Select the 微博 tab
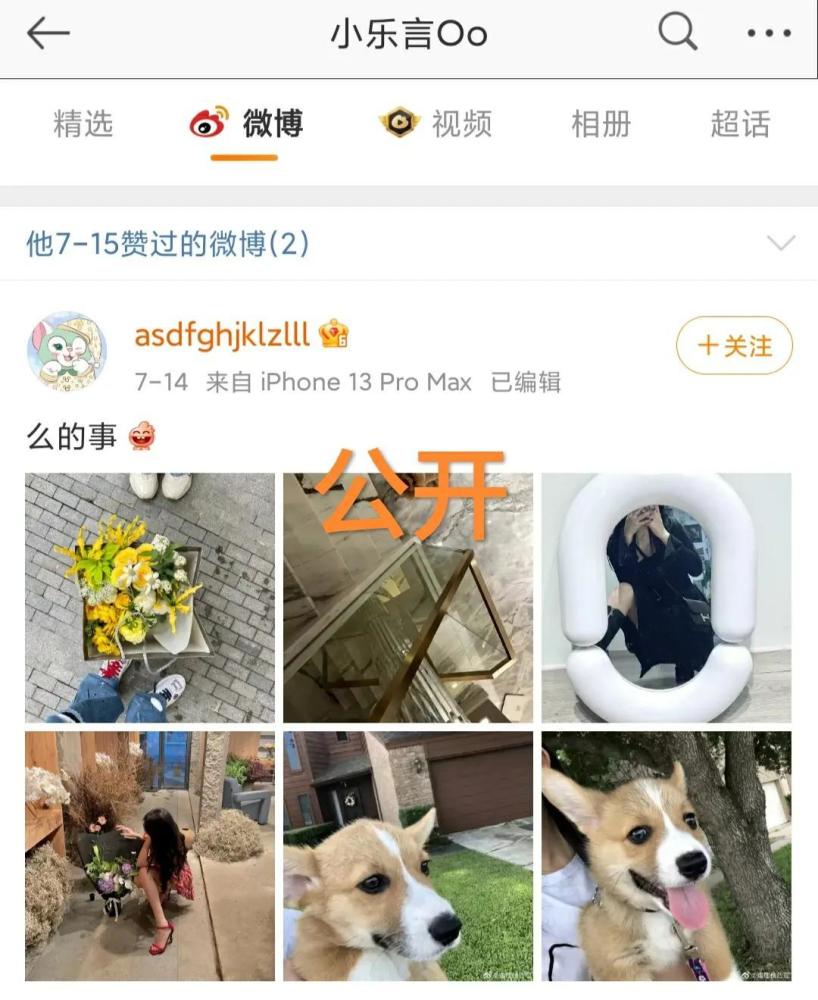 [x=246, y=124]
